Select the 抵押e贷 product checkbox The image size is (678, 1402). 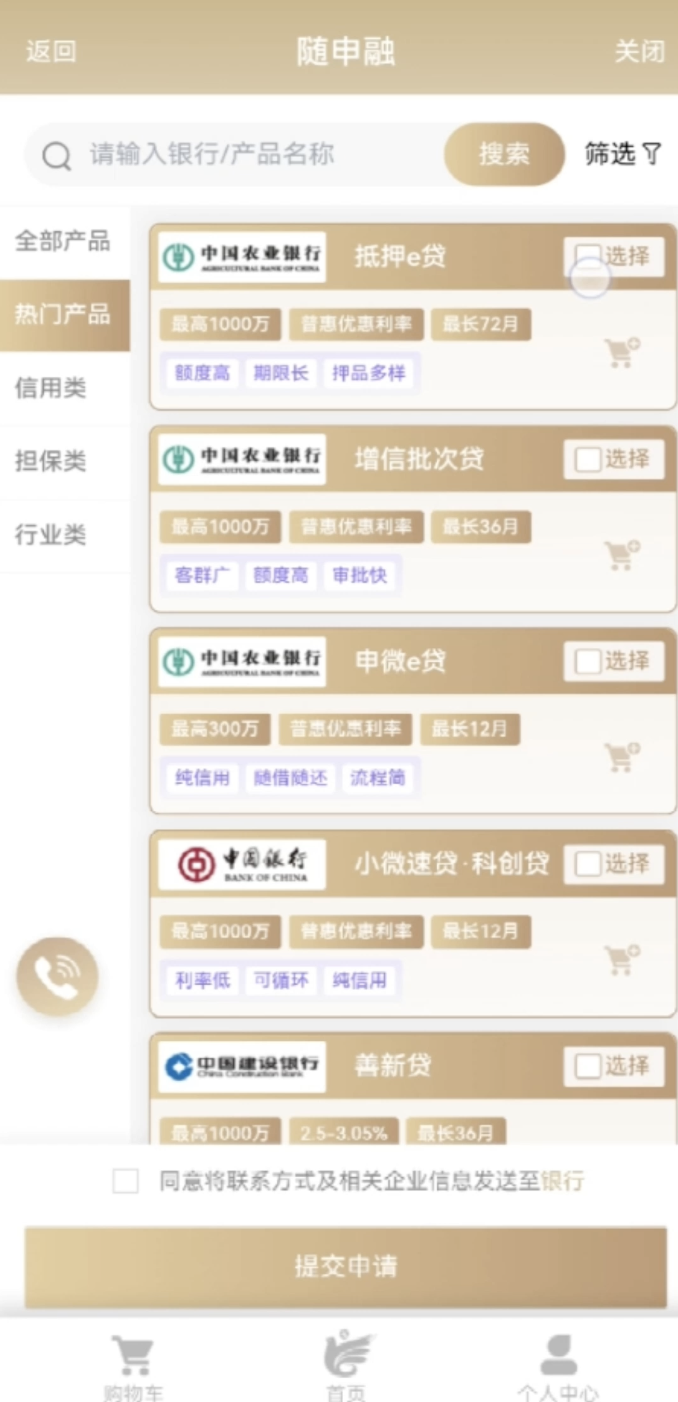(589, 257)
